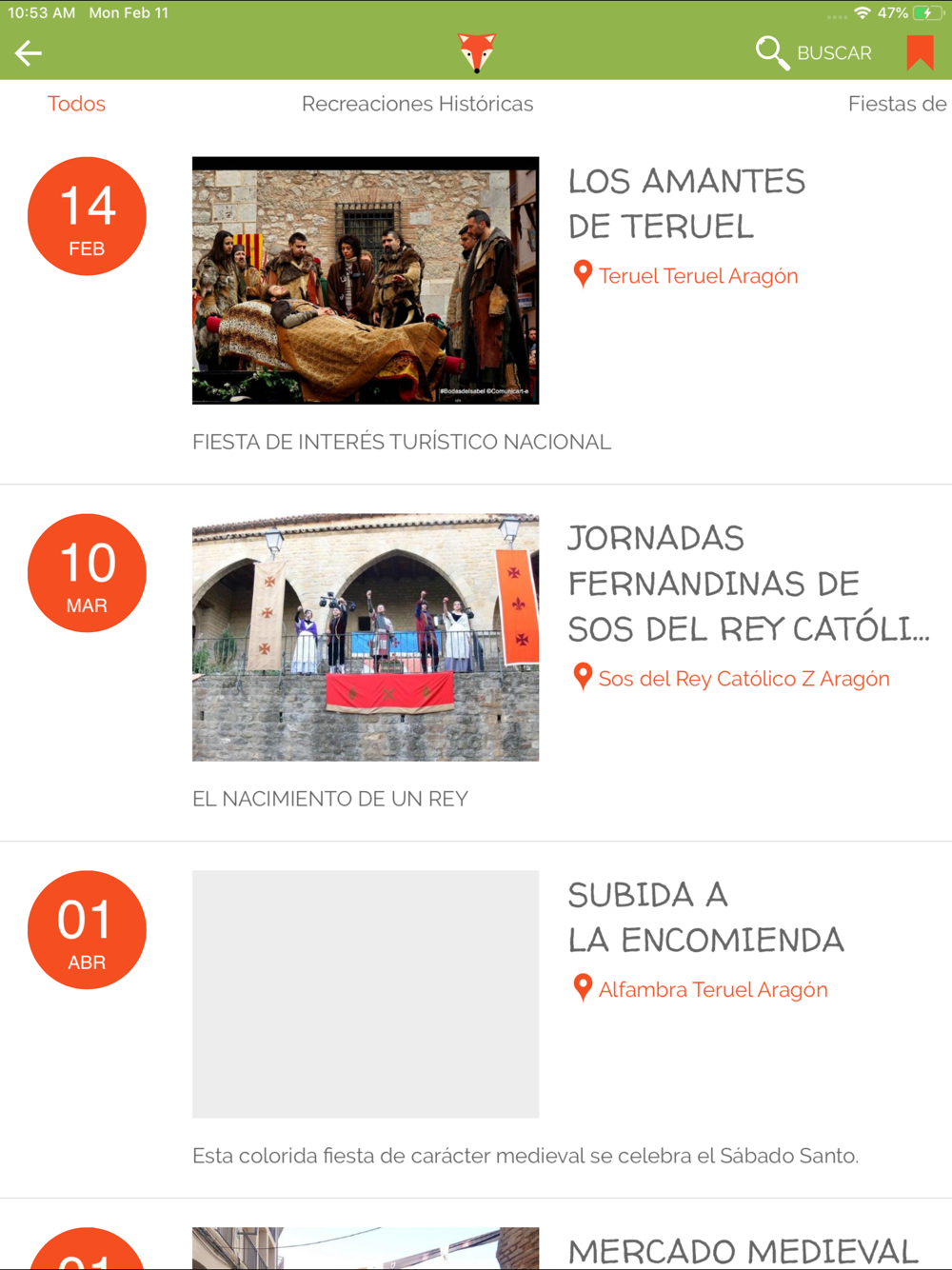Go back using the arrow icon
This screenshot has height=1270, width=952.
click(x=29, y=52)
